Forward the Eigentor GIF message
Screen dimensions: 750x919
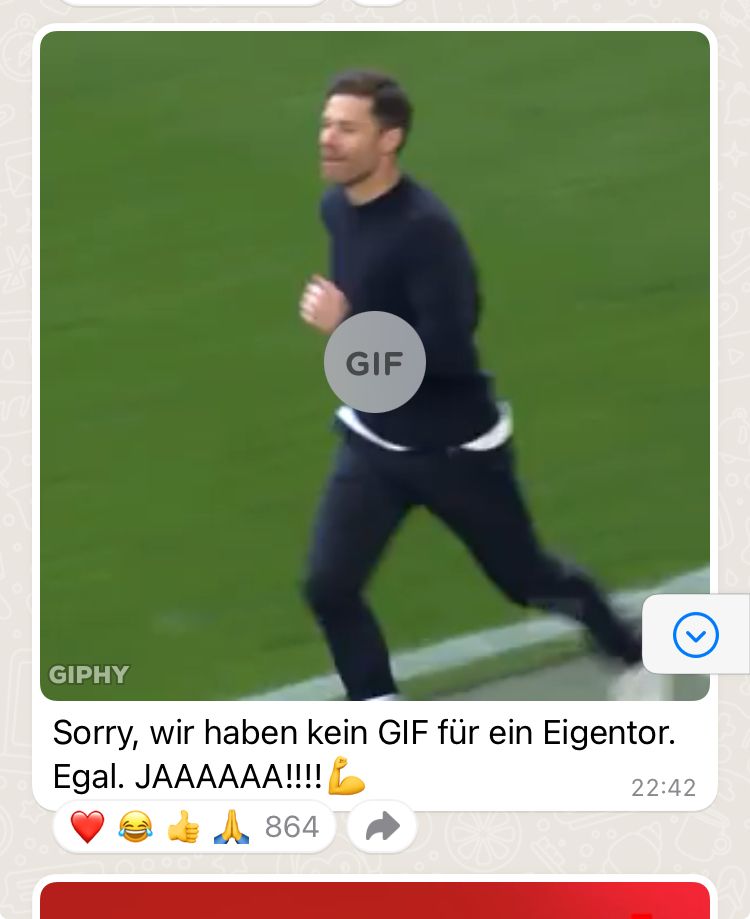pyautogui.click(x=382, y=826)
